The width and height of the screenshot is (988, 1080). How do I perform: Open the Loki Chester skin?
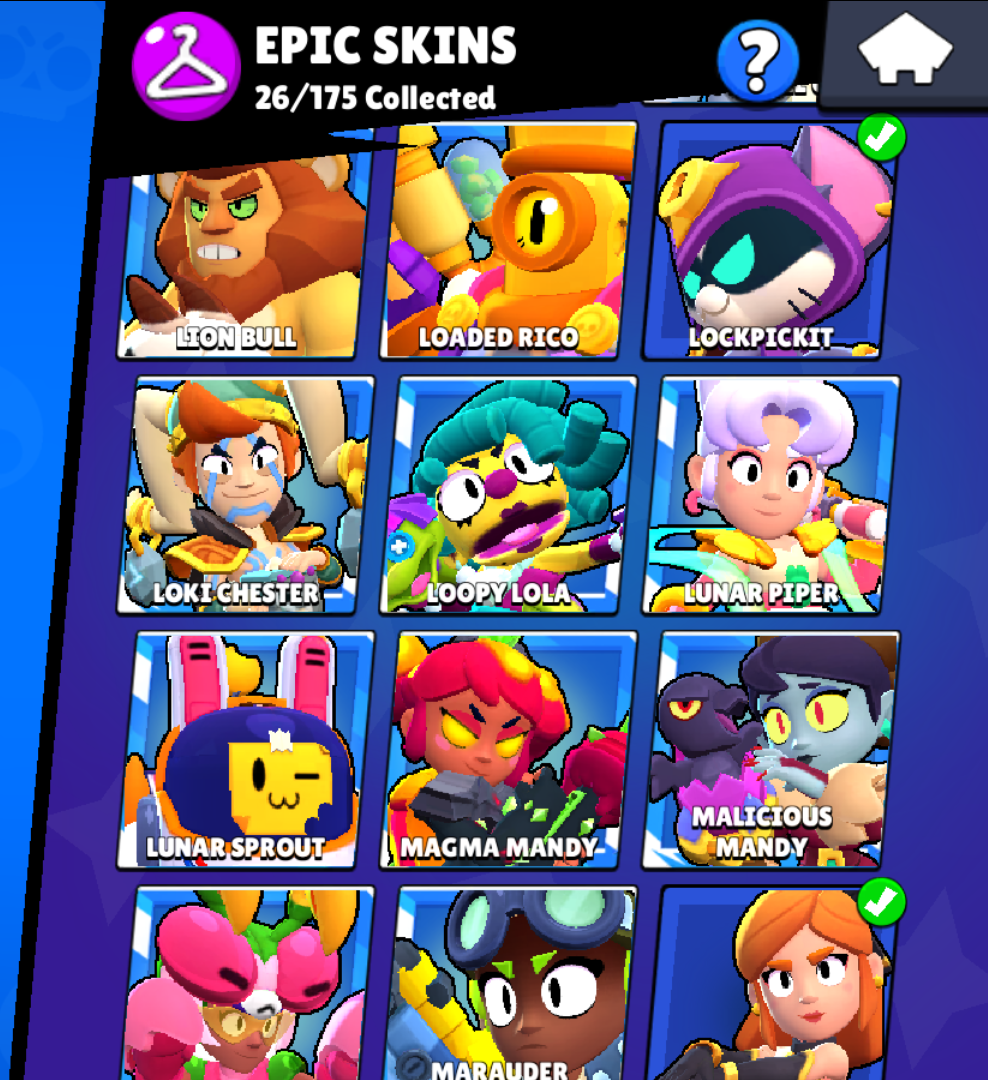point(245,495)
